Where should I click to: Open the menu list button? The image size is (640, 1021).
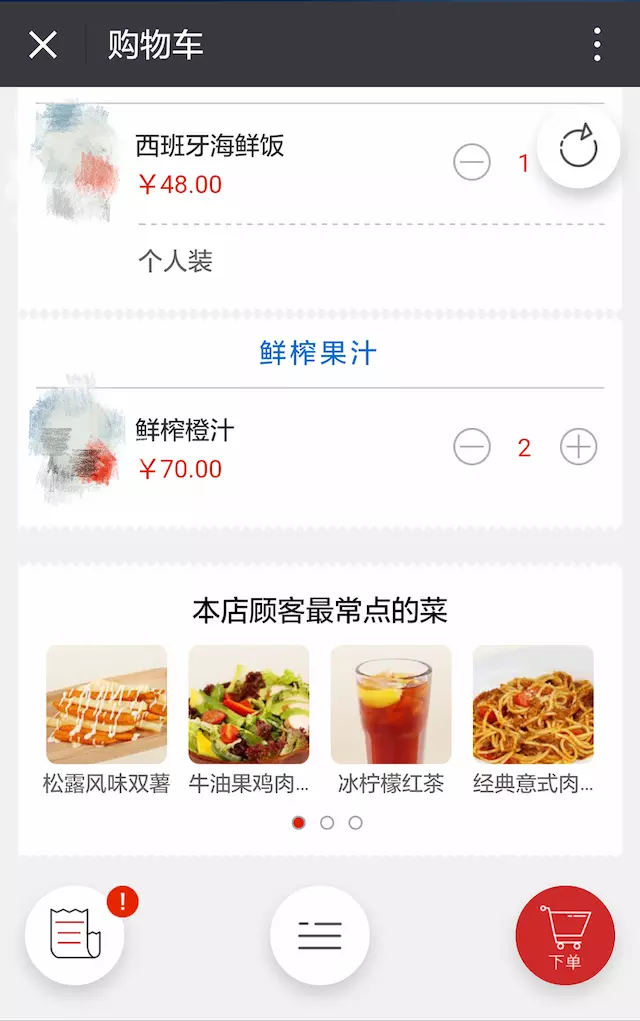point(320,935)
